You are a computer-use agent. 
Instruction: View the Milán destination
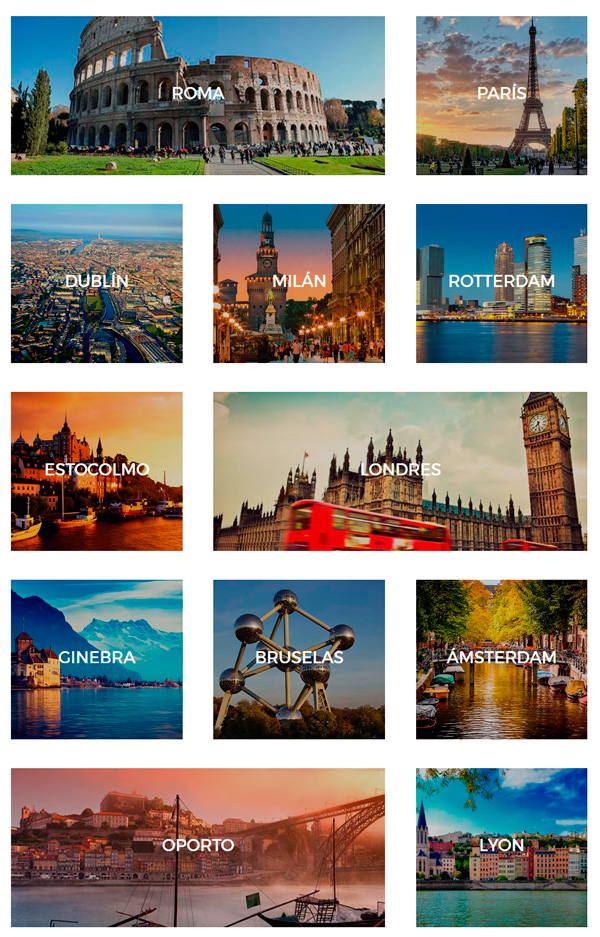click(299, 282)
